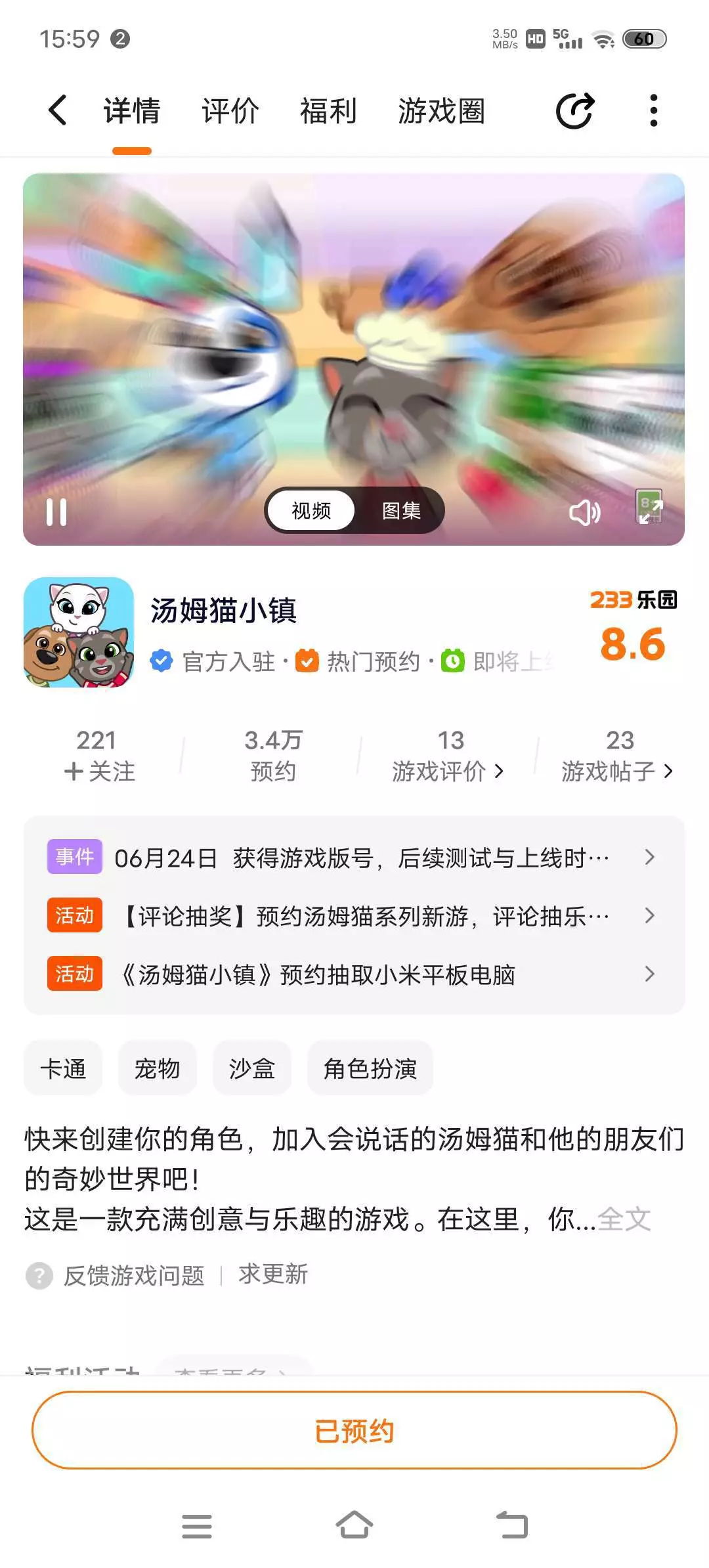The width and height of the screenshot is (709, 1568).
Task: Switch to the 福利 tab
Action: click(328, 110)
